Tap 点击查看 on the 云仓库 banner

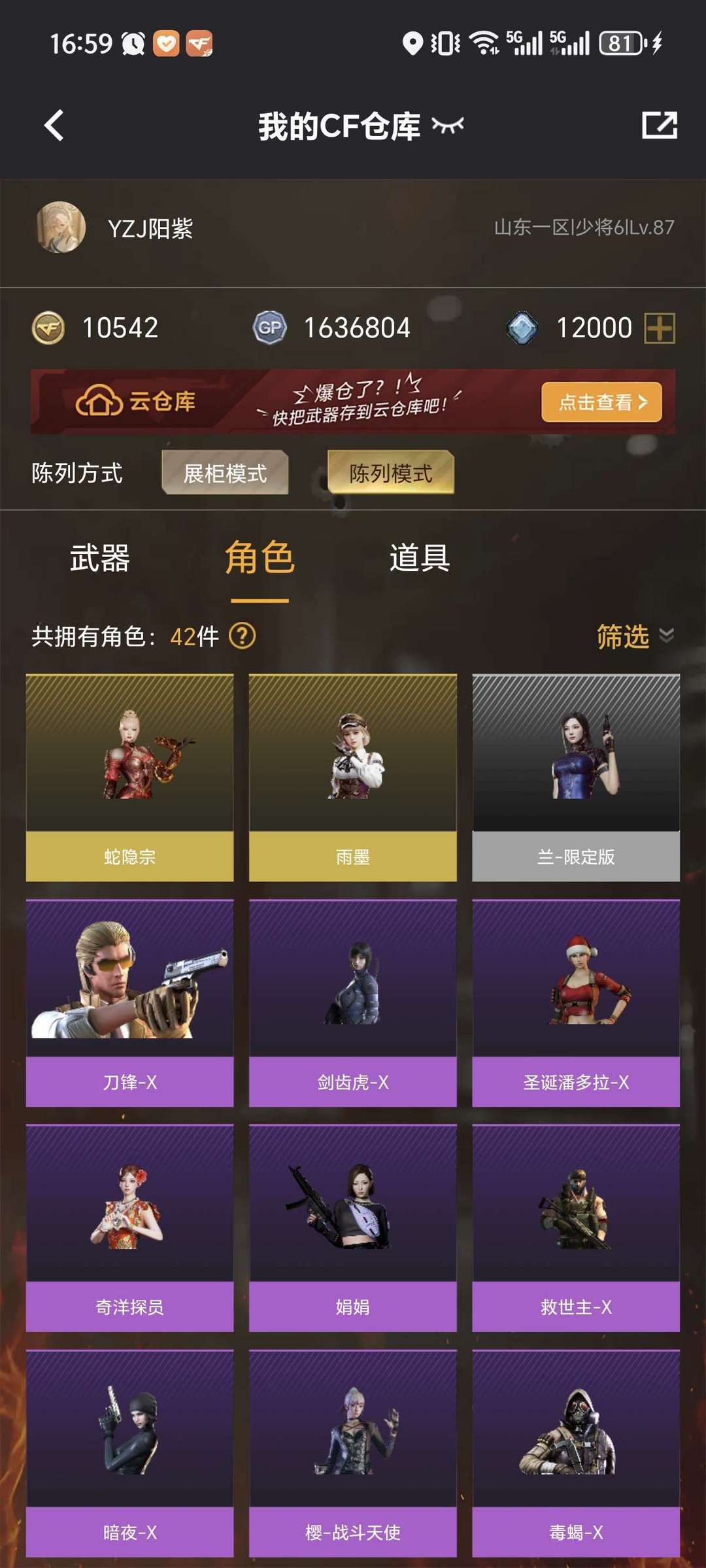pos(601,401)
